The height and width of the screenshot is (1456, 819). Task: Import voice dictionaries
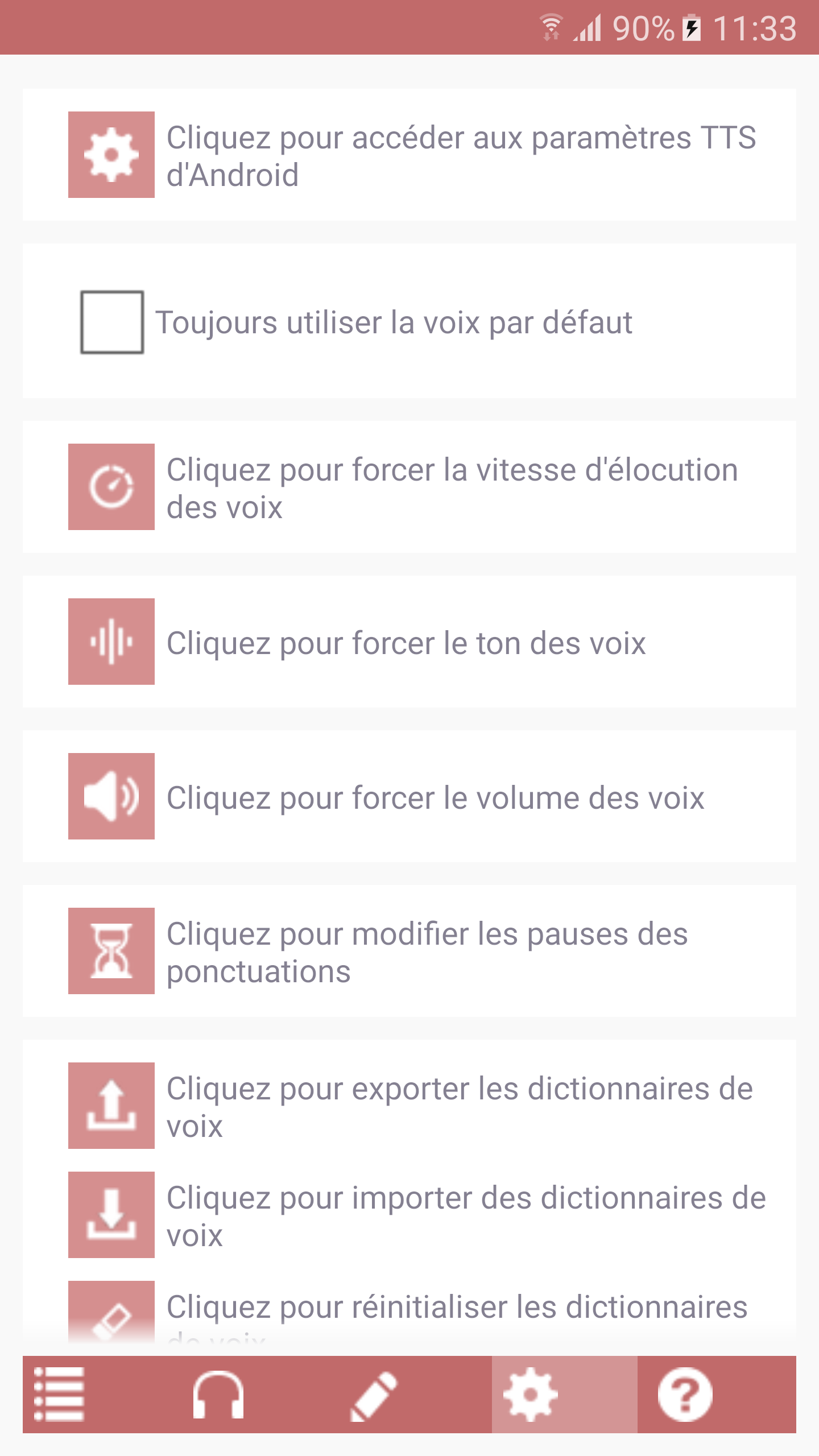409,1215
